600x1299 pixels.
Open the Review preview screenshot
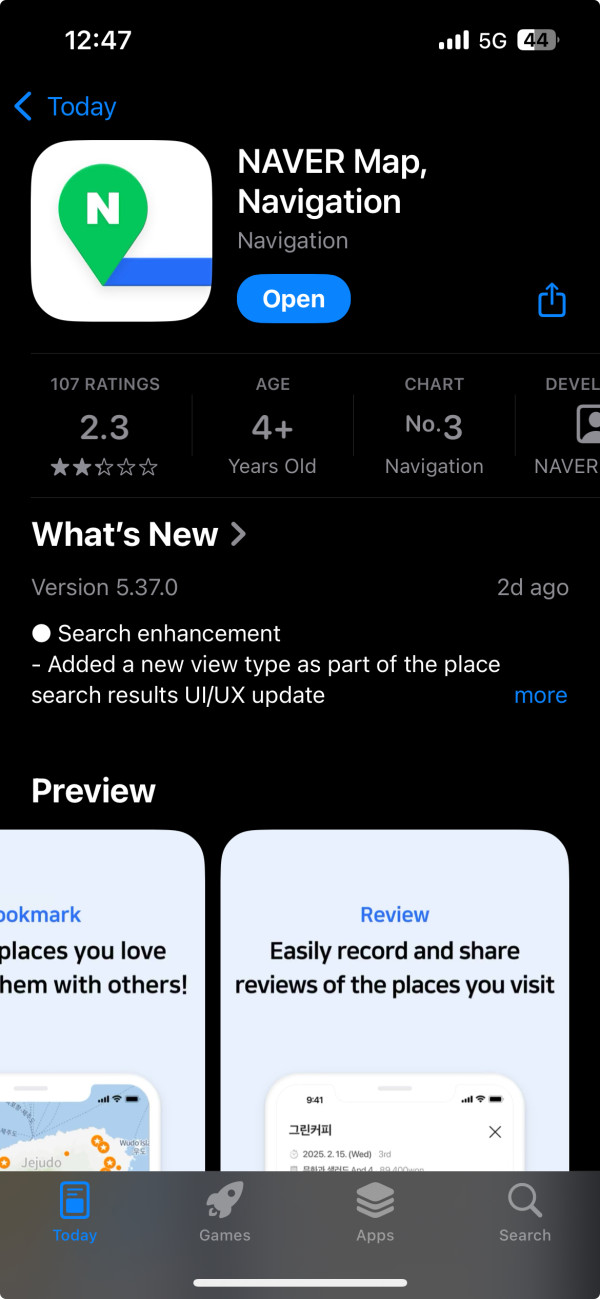click(x=394, y=1000)
